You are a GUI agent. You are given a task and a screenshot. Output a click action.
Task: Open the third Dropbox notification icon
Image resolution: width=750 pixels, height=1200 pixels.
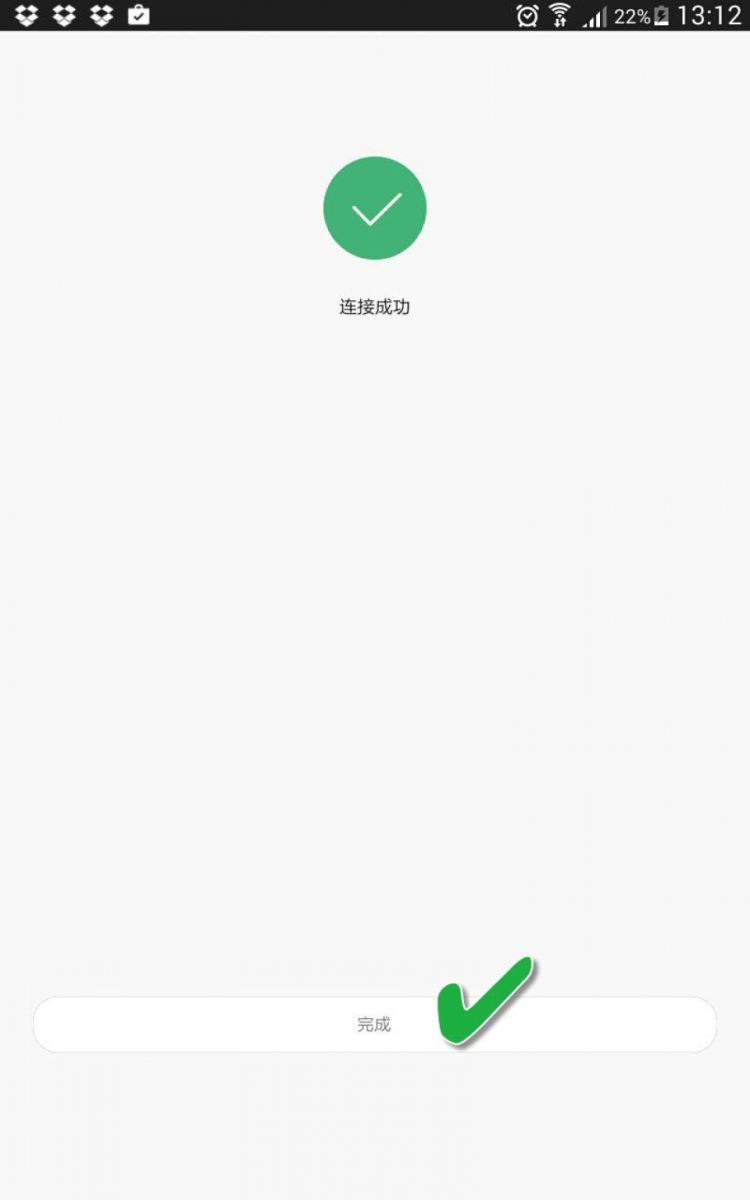[101, 15]
